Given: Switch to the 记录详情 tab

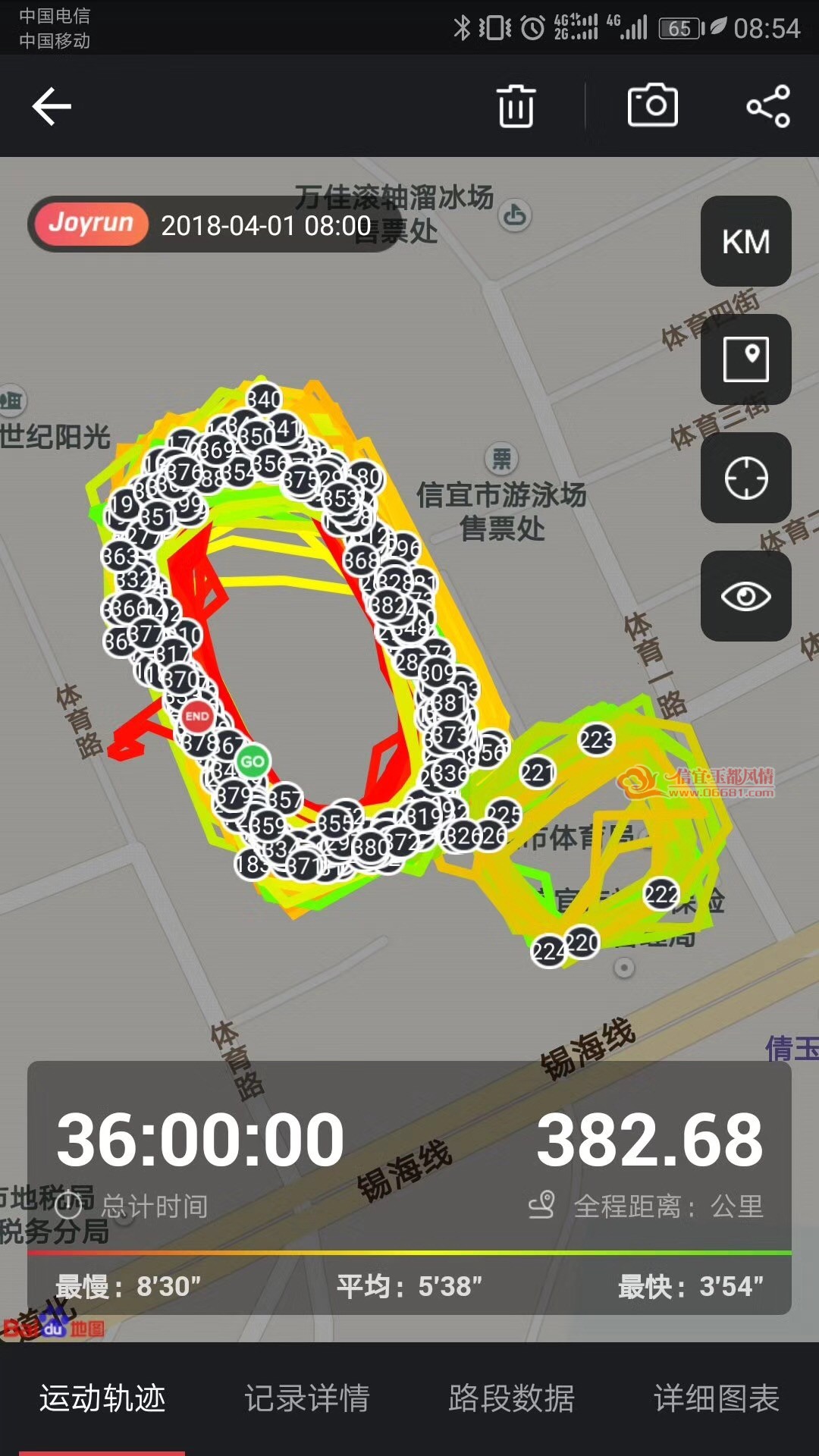Looking at the screenshot, I should tap(307, 1398).
